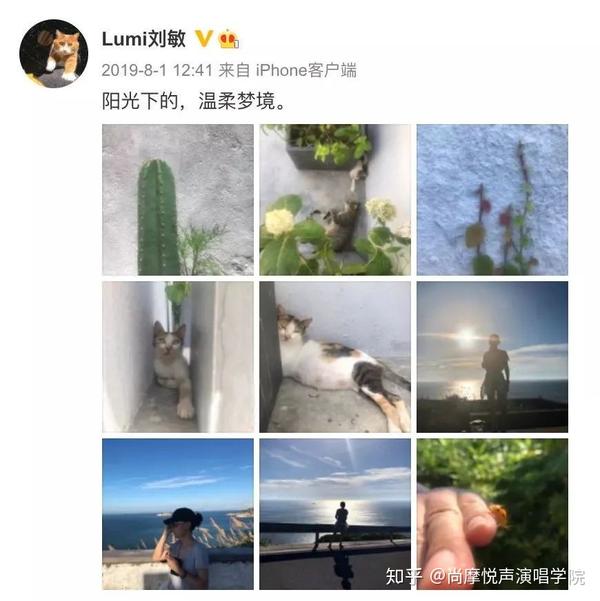This screenshot has height=601, width=600.
Task: View the photo of cat among white flowers
Action: pos(335,199)
